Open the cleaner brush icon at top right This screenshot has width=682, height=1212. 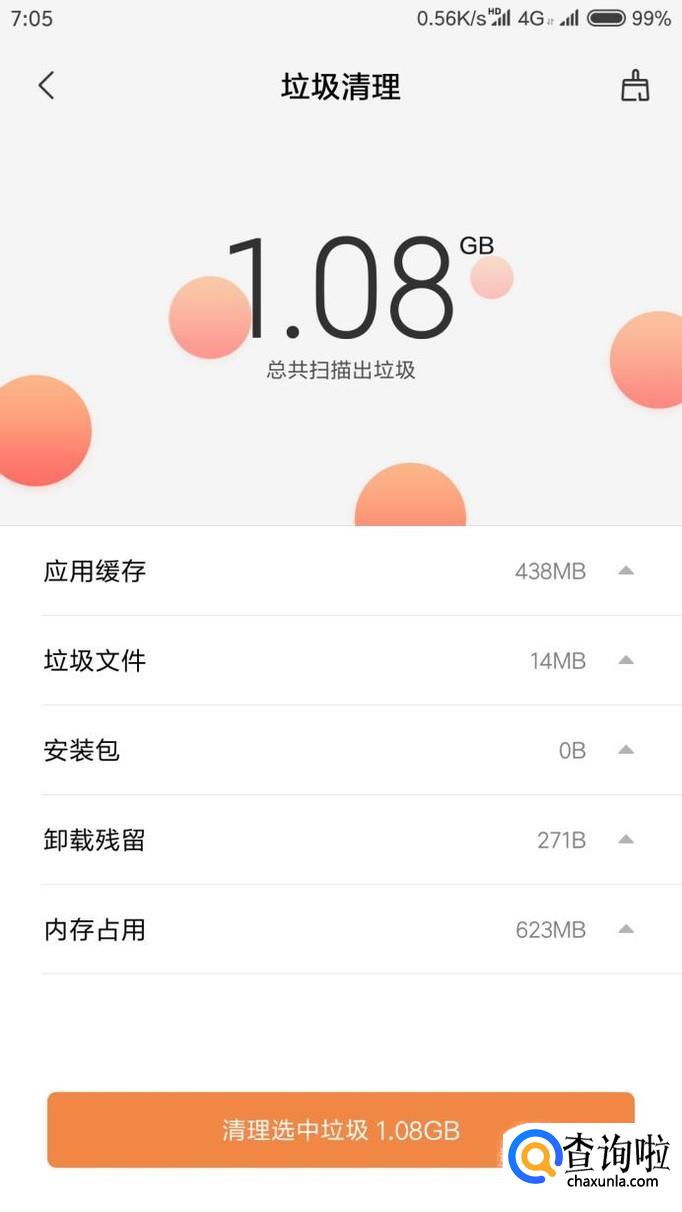[635, 87]
